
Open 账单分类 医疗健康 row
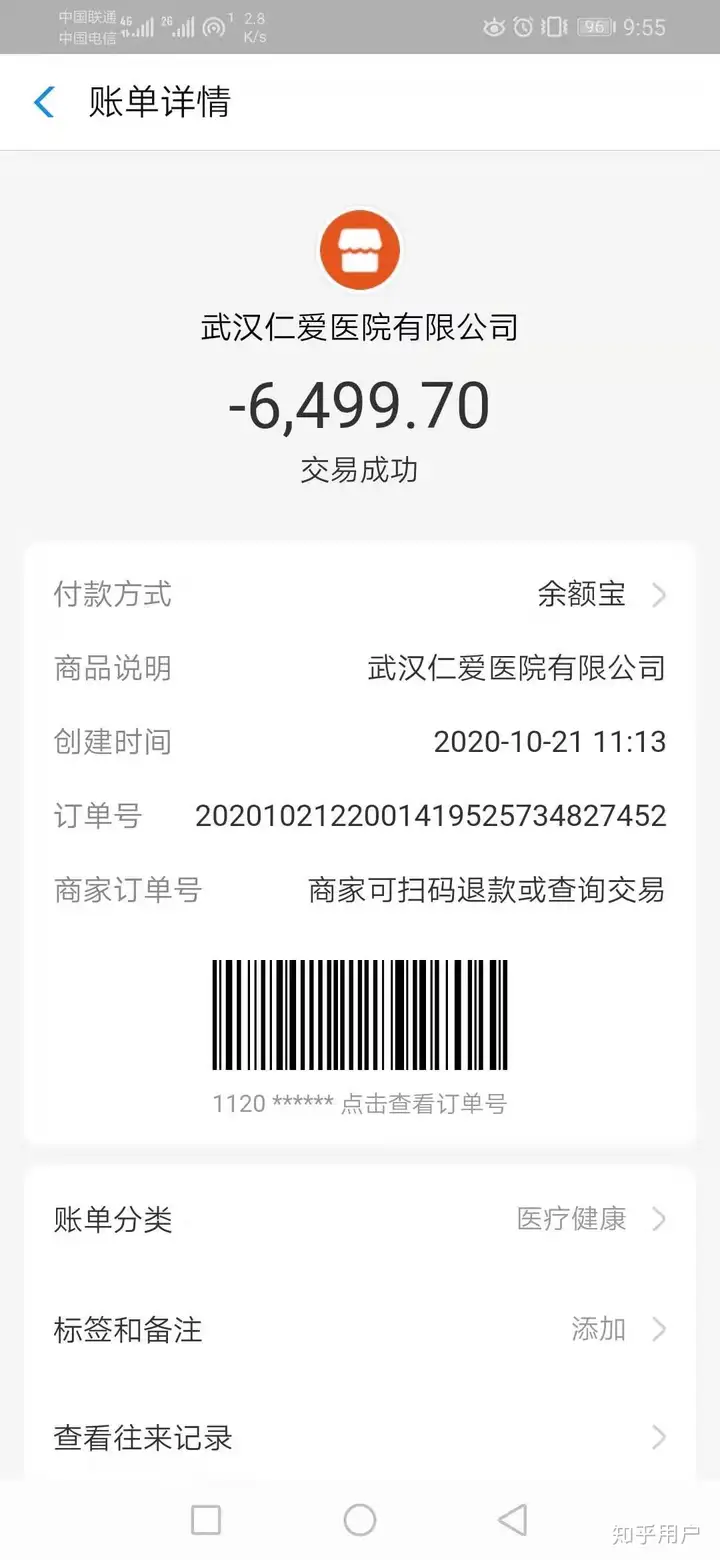click(x=360, y=1219)
